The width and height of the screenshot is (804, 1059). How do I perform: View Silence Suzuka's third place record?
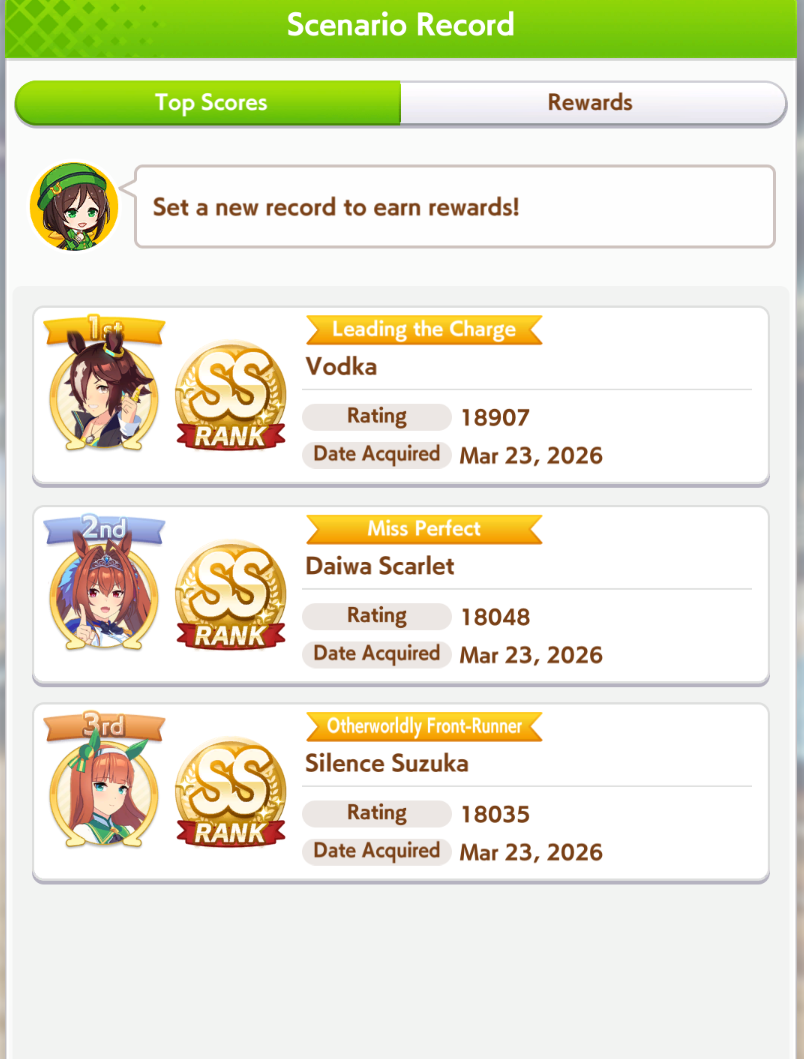pyautogui.click(x=400, y=794)
